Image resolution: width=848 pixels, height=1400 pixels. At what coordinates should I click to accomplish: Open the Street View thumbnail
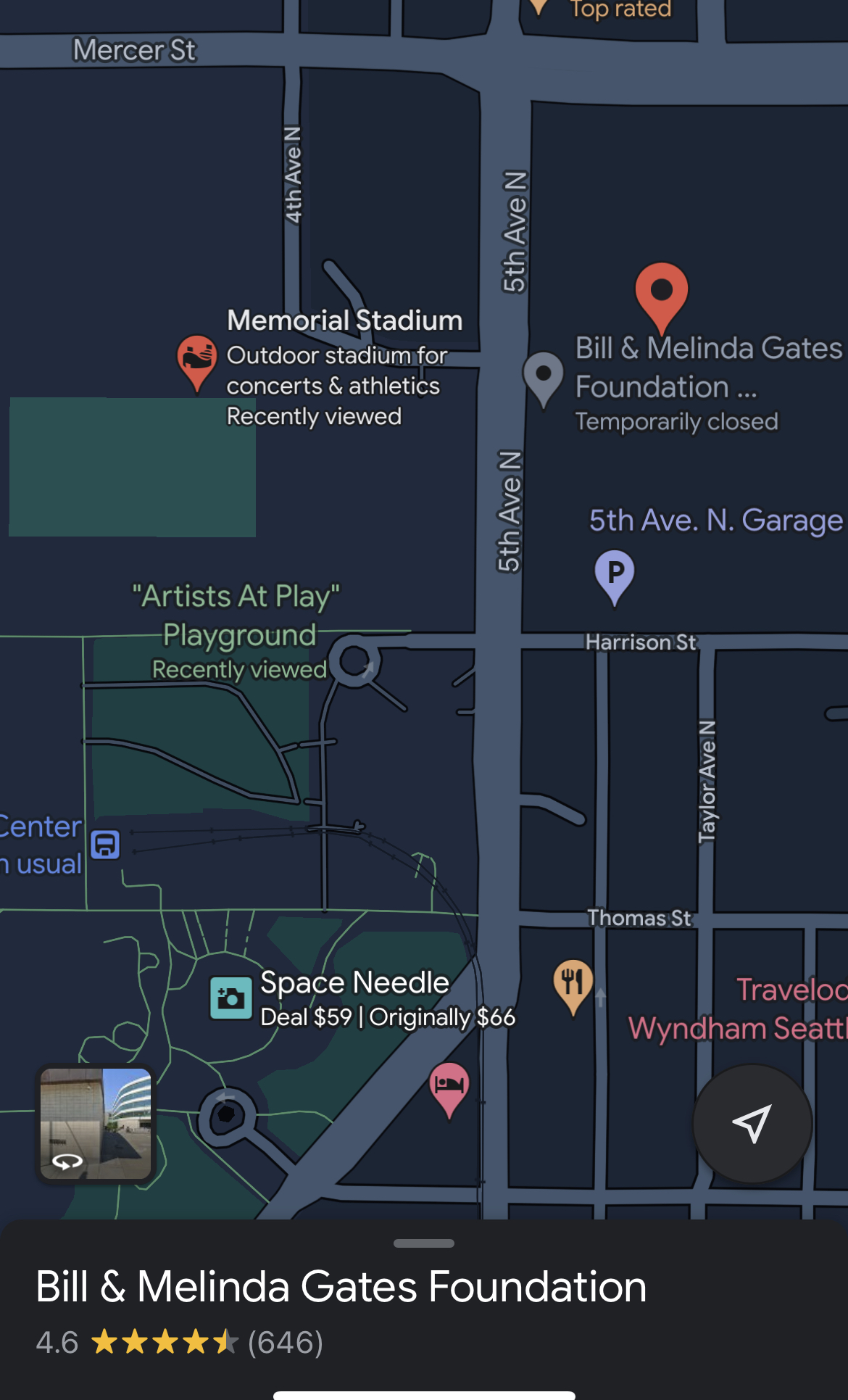(96, 1123)
